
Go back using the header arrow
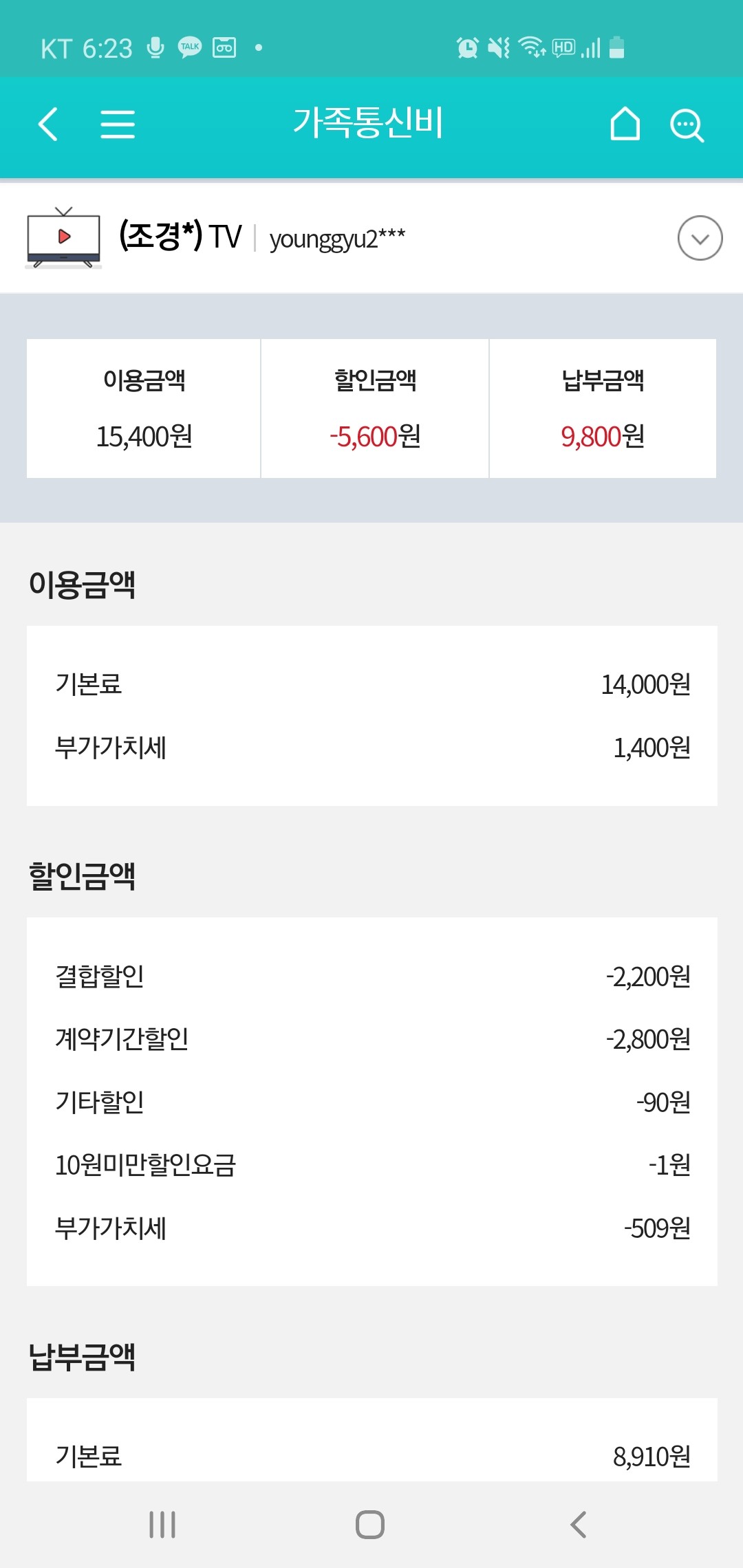pos(48,124)
